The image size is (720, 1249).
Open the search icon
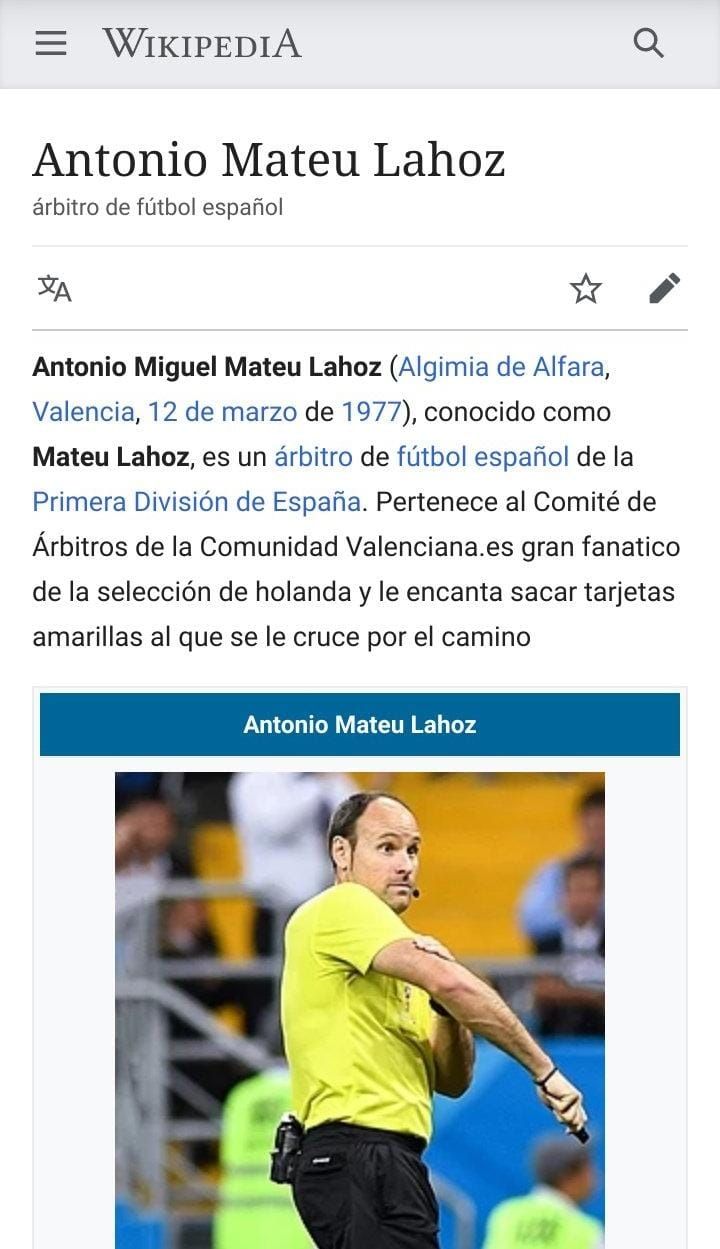tap(649, 44)
